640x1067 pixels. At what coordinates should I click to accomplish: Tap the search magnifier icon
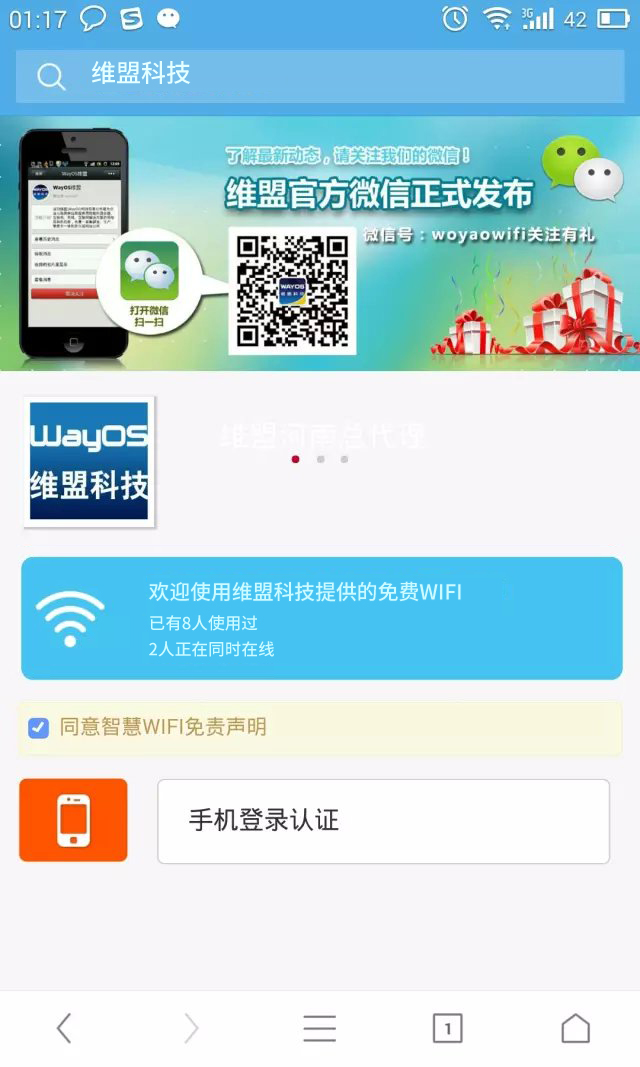[51, 76]
